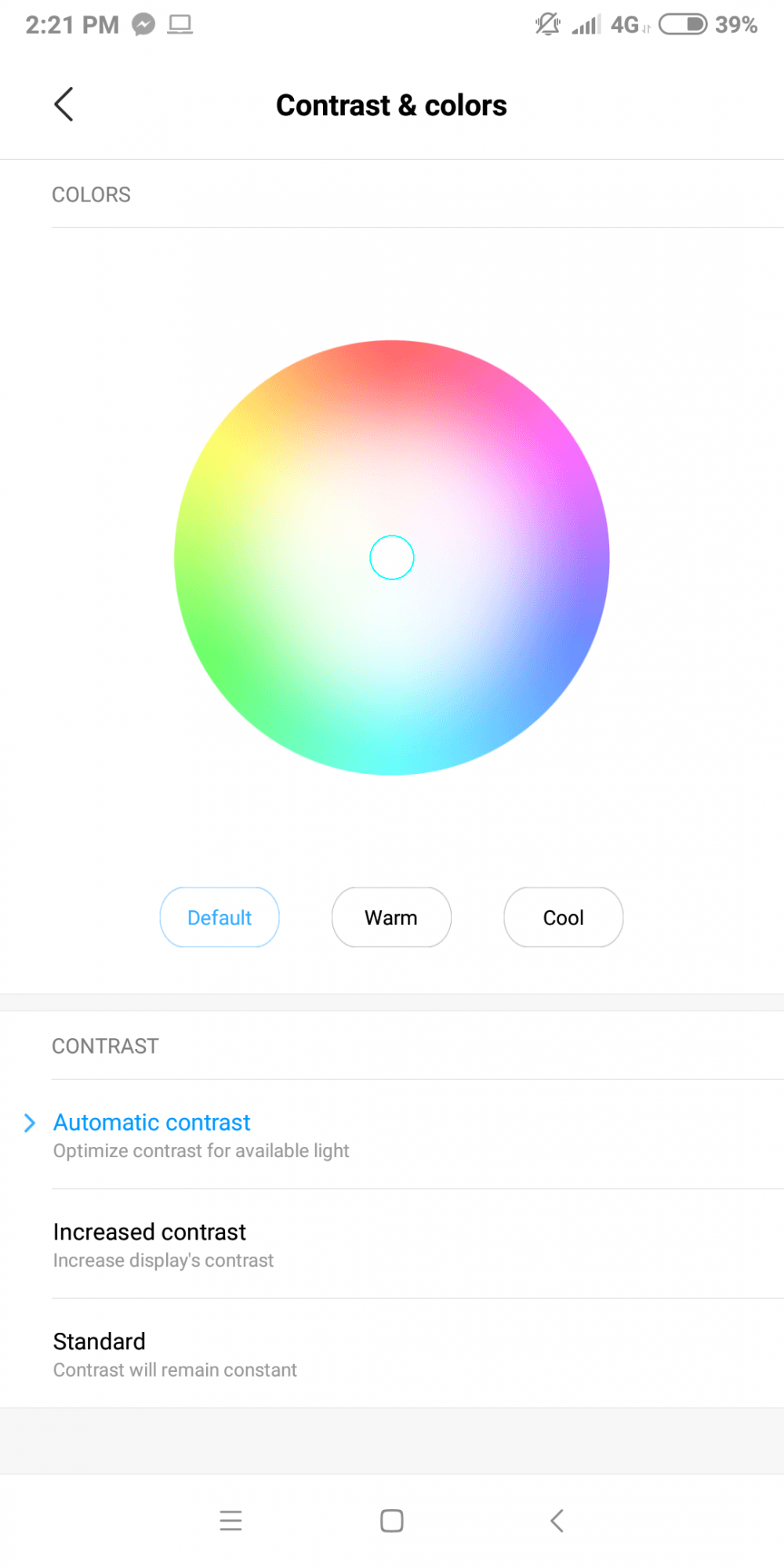784x1568 pixels.
Task: Open recent apps from navigation bar
Action: tap(230, 1521)
